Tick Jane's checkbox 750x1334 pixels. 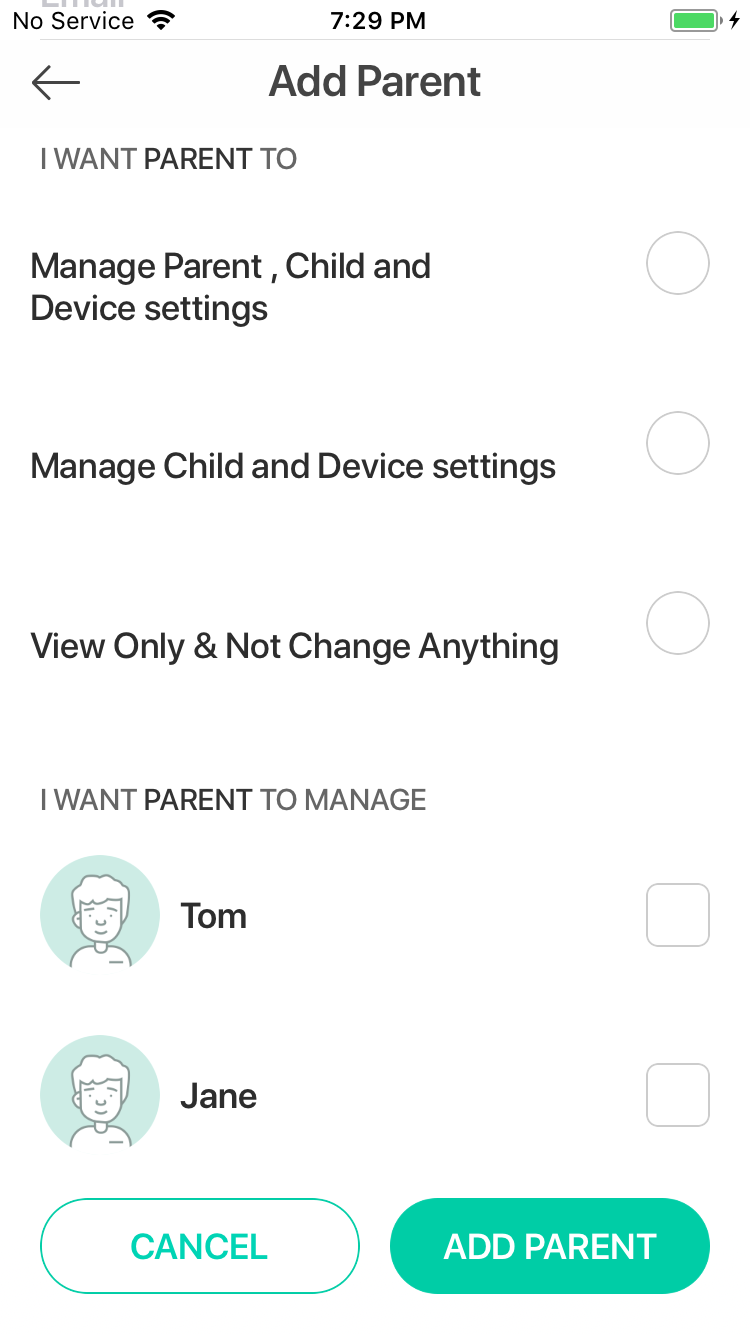(677, 1095)
